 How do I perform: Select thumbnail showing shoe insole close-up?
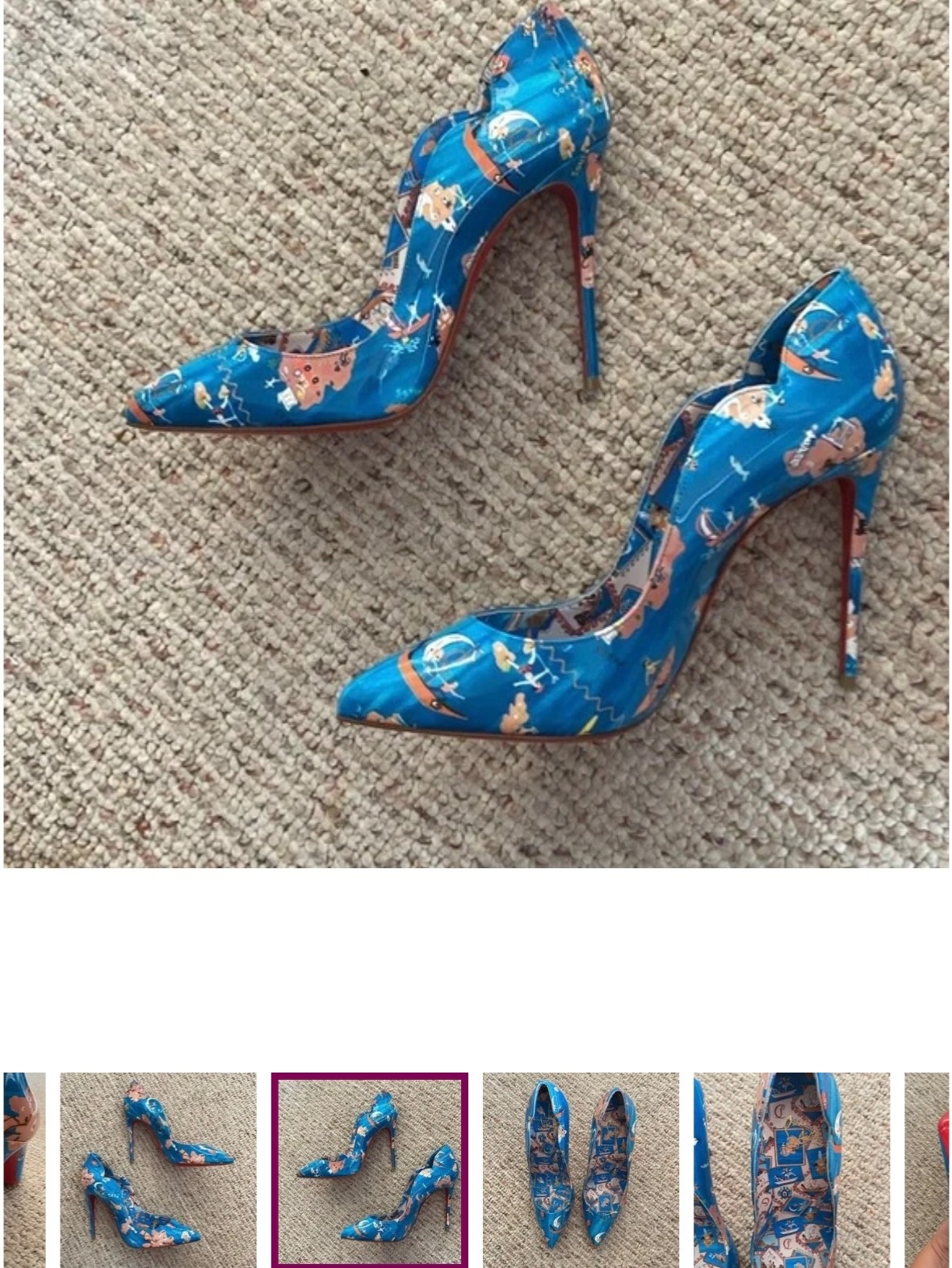(x=791, y=1169)
